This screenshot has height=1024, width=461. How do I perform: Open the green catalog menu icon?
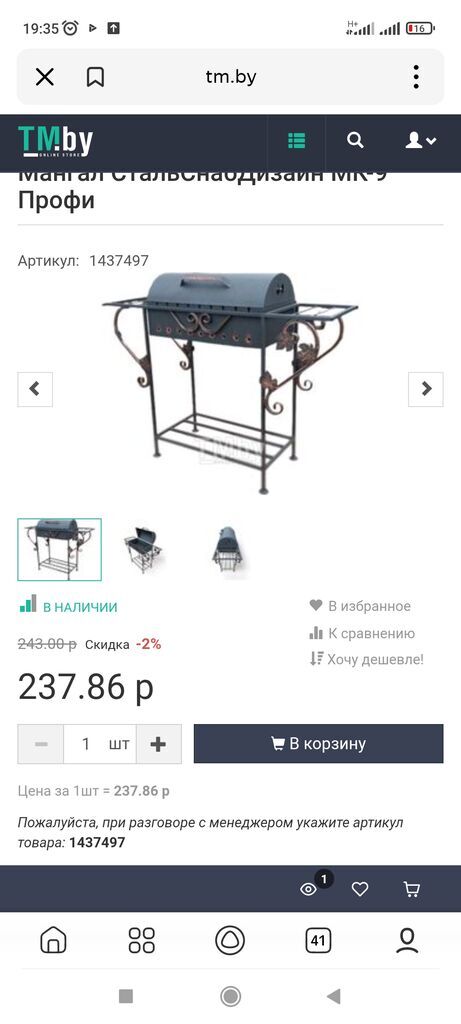pos(296,140)
